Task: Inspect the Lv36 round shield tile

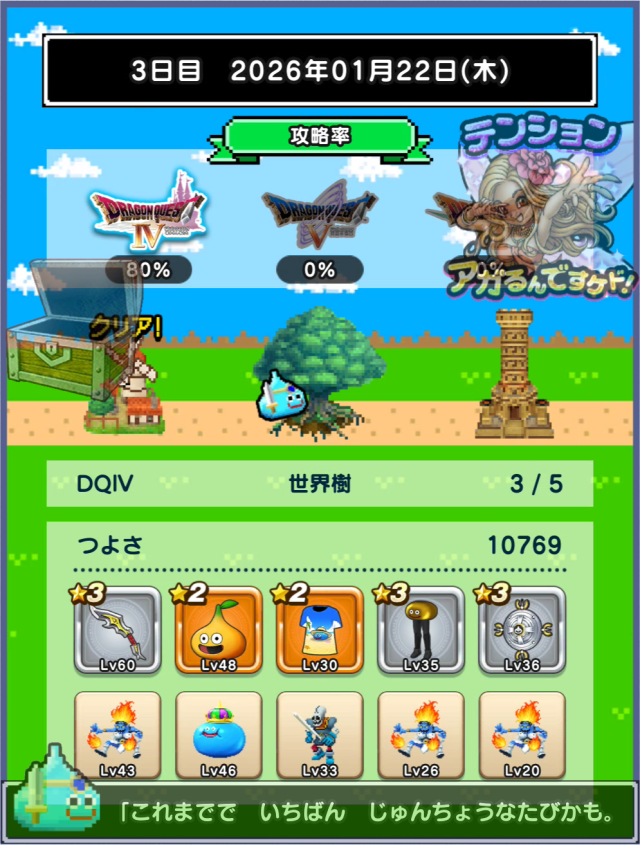Action: [522, 631]
